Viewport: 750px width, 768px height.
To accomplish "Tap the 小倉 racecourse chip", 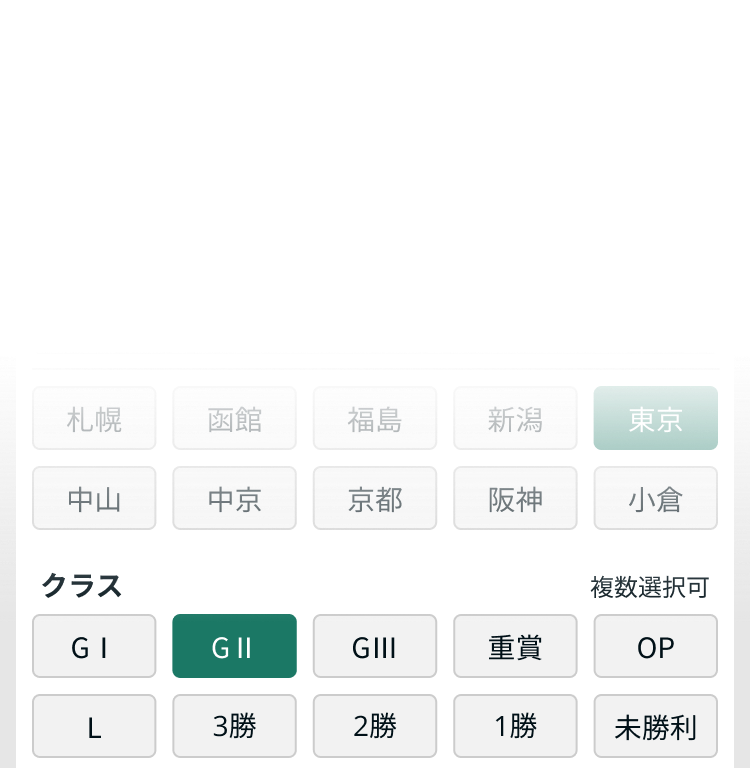I will pyautogui.click(x=655, y=498).
